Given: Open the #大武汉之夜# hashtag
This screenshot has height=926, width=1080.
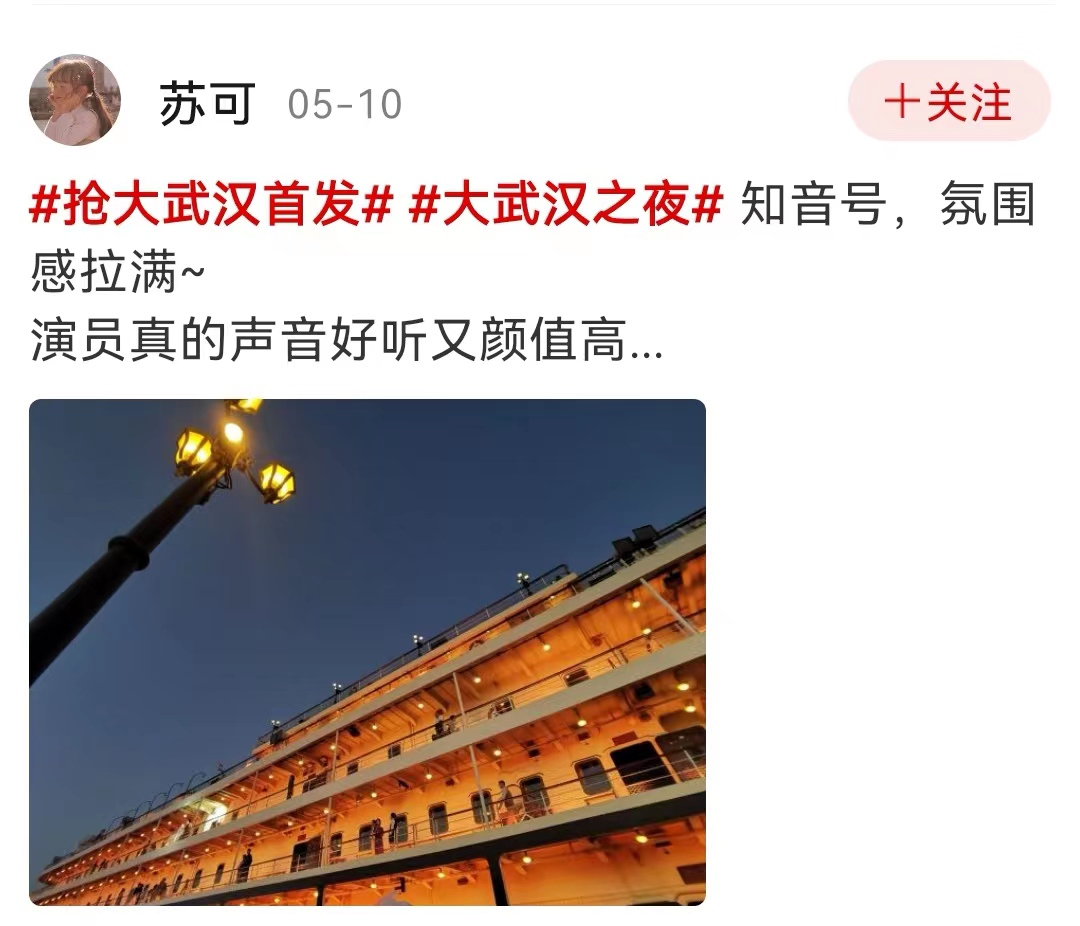Looking at the screenshot, I should tap(566, 207).
